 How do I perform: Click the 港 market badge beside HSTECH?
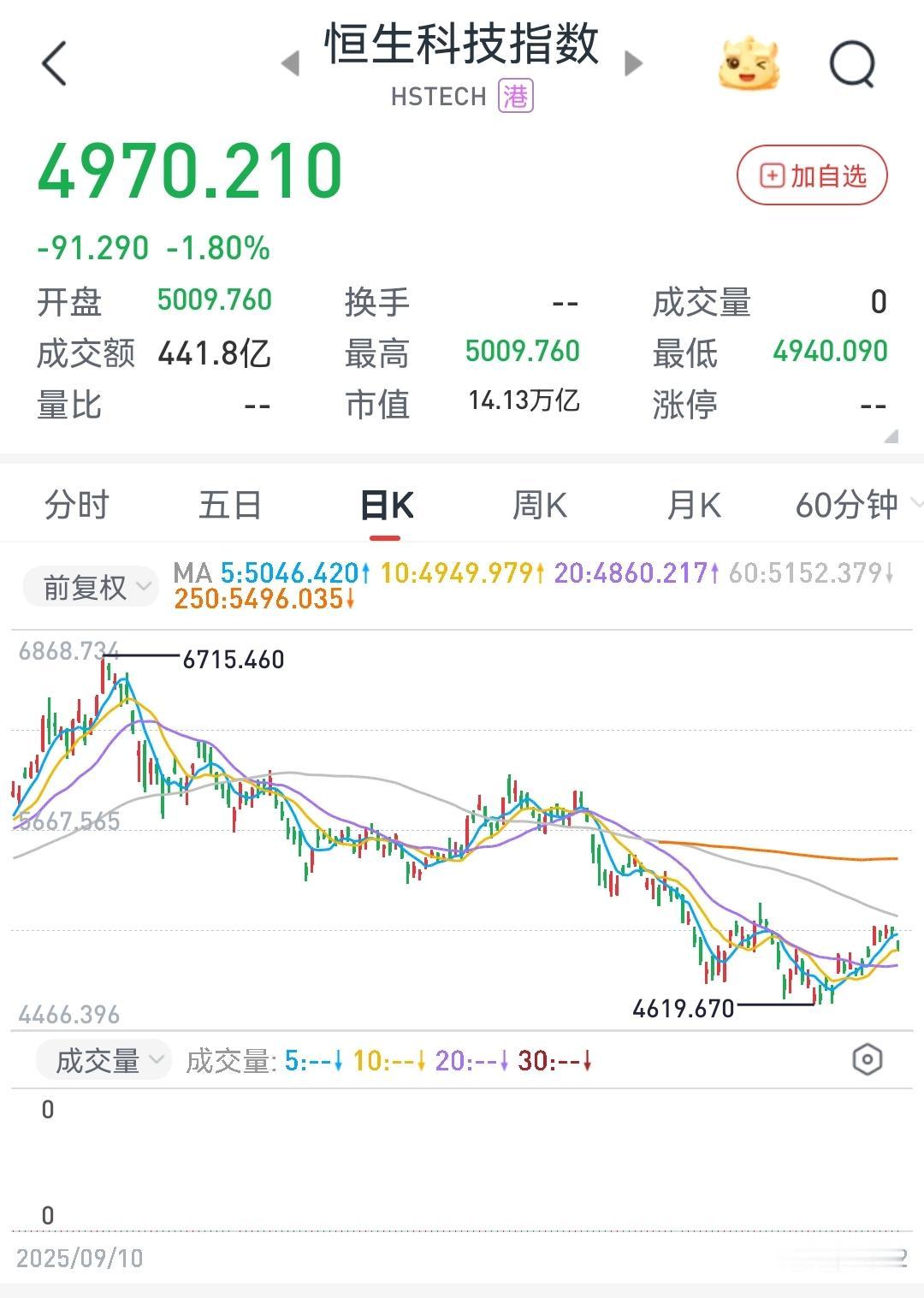point(517,96)
